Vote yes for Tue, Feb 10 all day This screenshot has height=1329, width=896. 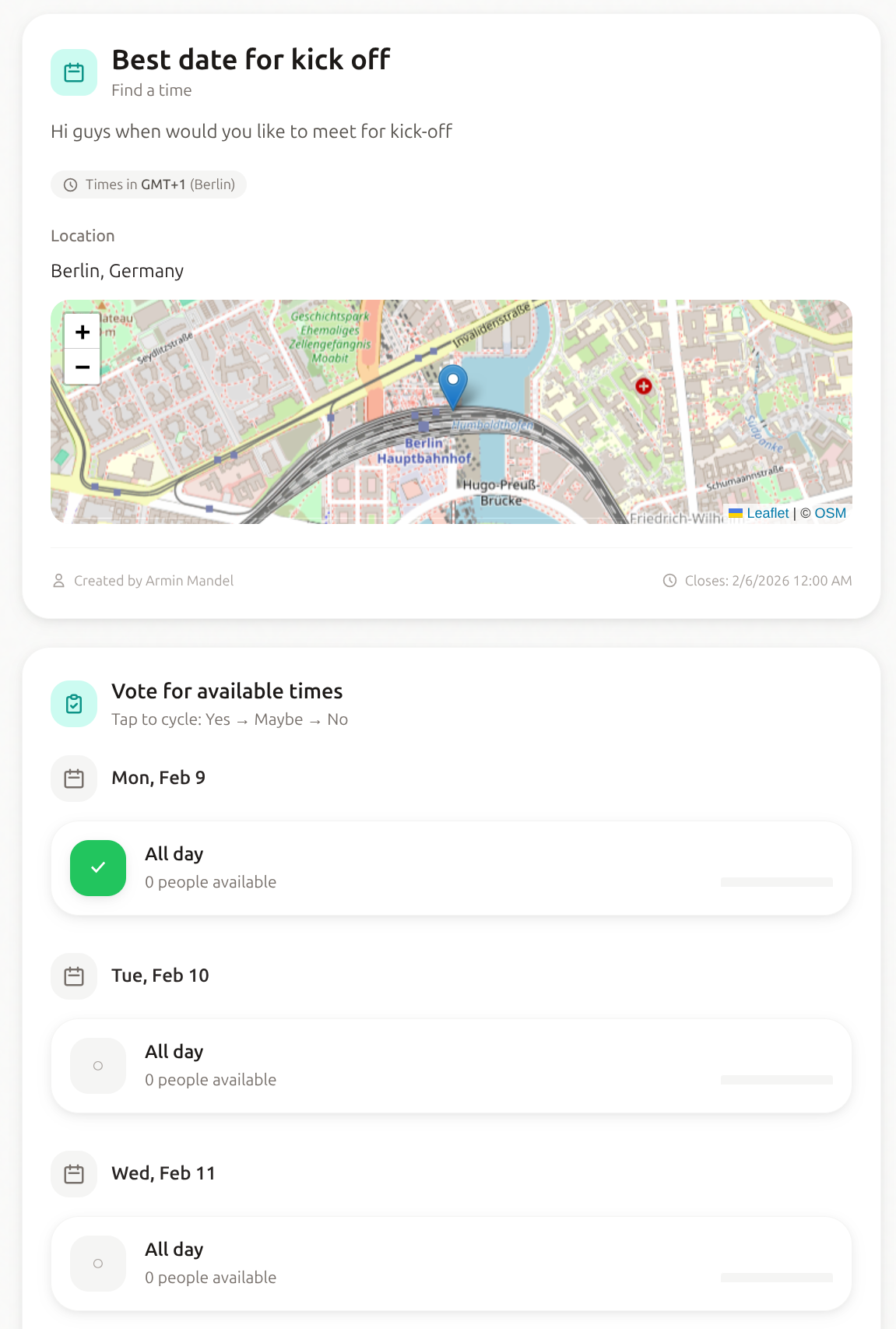coord(98,1066)
